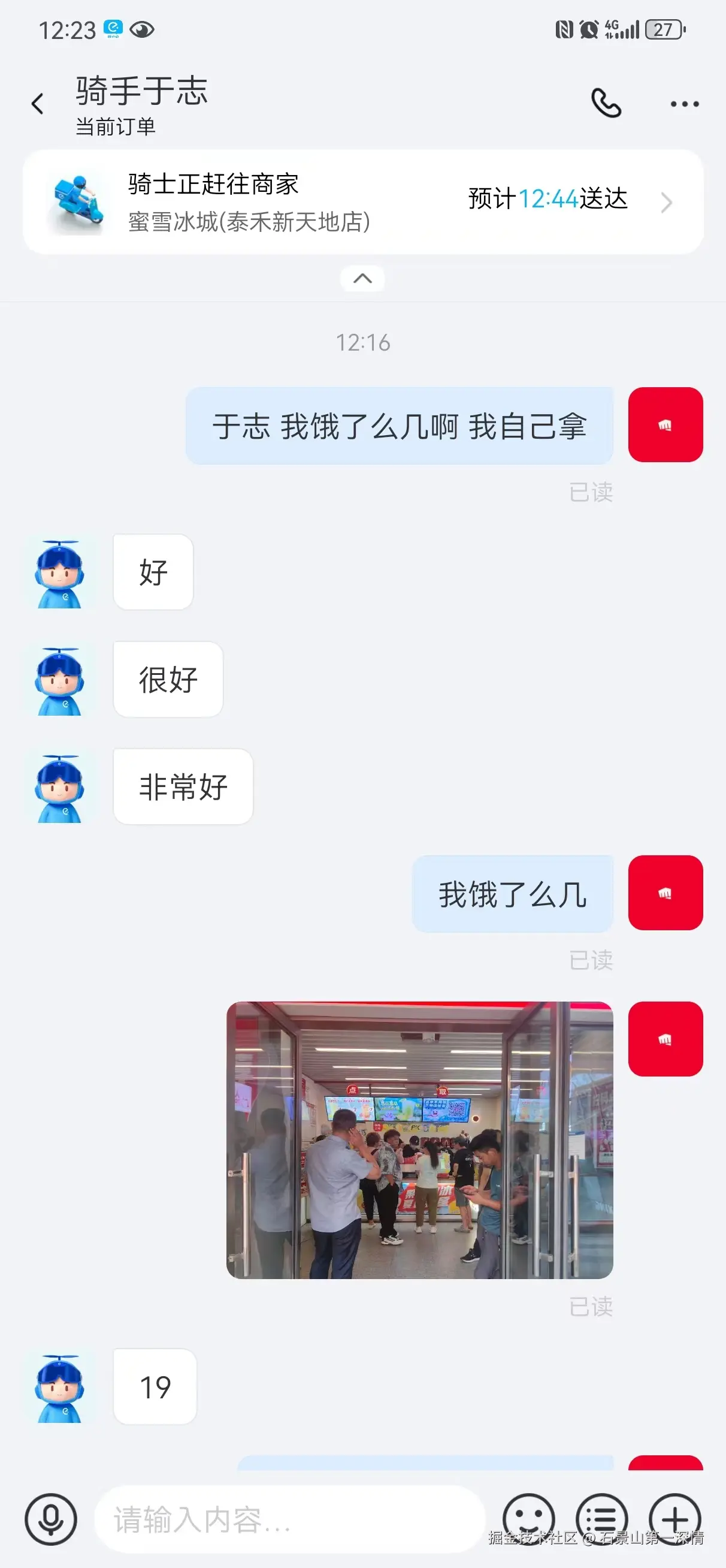Viewport: 726px width, 1568px height.
Task: Open delivery progress '预计12:44送达'
Action: (546, 198)
